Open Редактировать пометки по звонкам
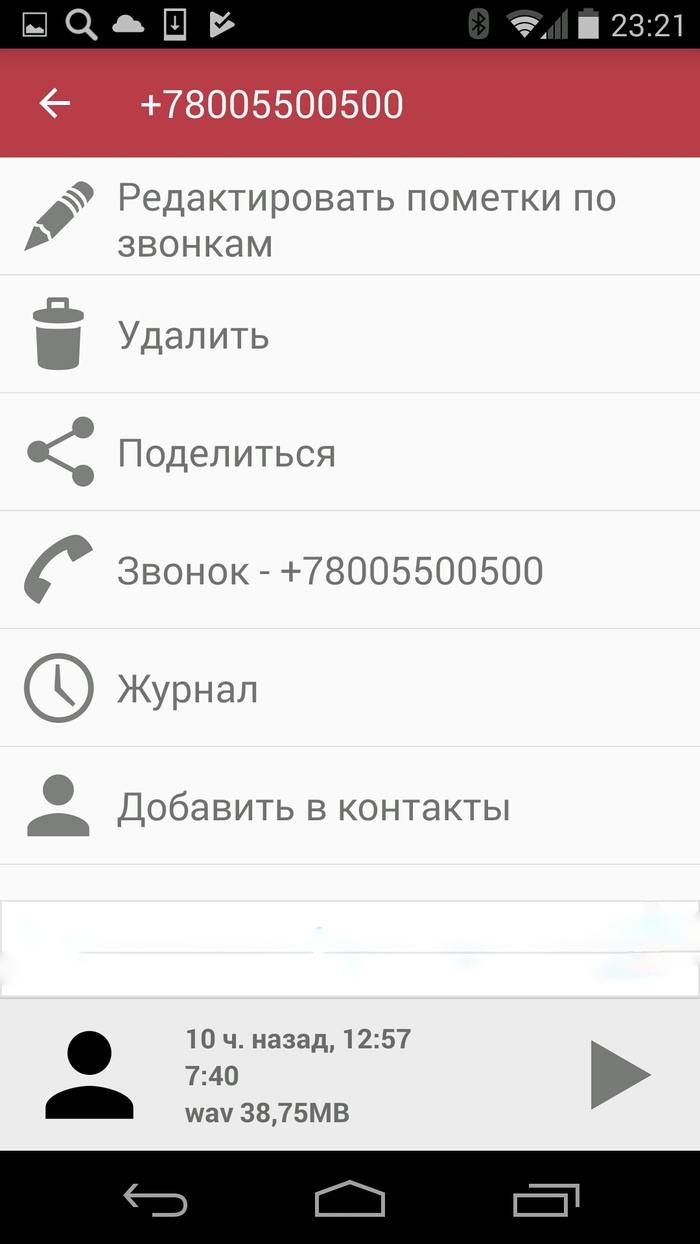Screen dimensions: 700x1244 click(350, 219)
